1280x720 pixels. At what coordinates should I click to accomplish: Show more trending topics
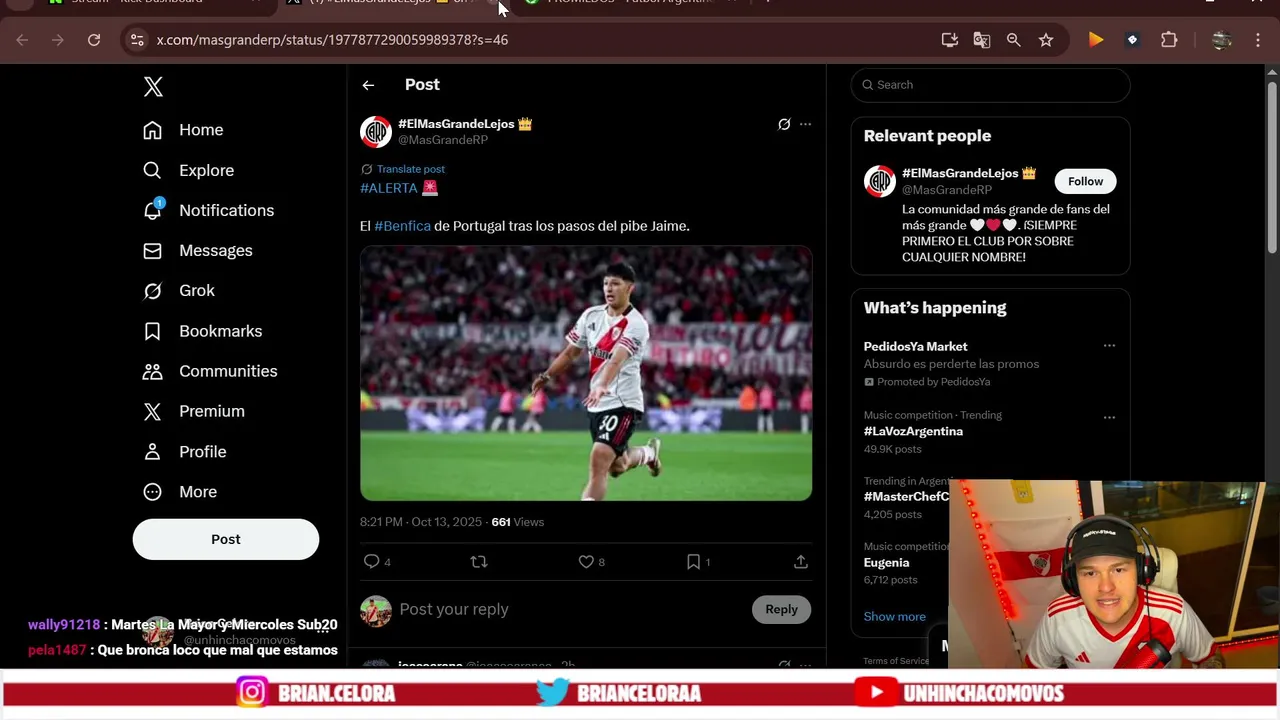click(x=894, y=616)
